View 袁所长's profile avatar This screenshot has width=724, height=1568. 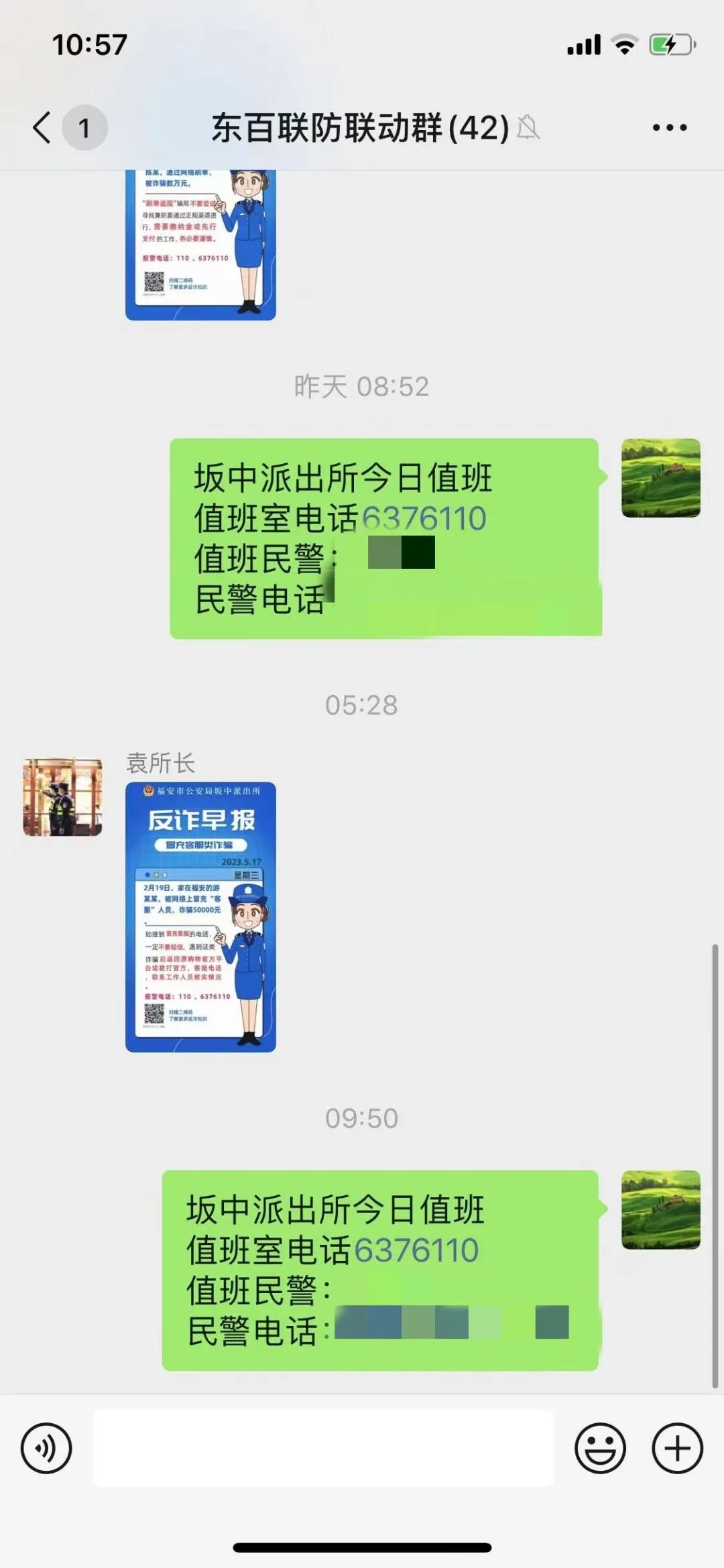tap(63, 797)
